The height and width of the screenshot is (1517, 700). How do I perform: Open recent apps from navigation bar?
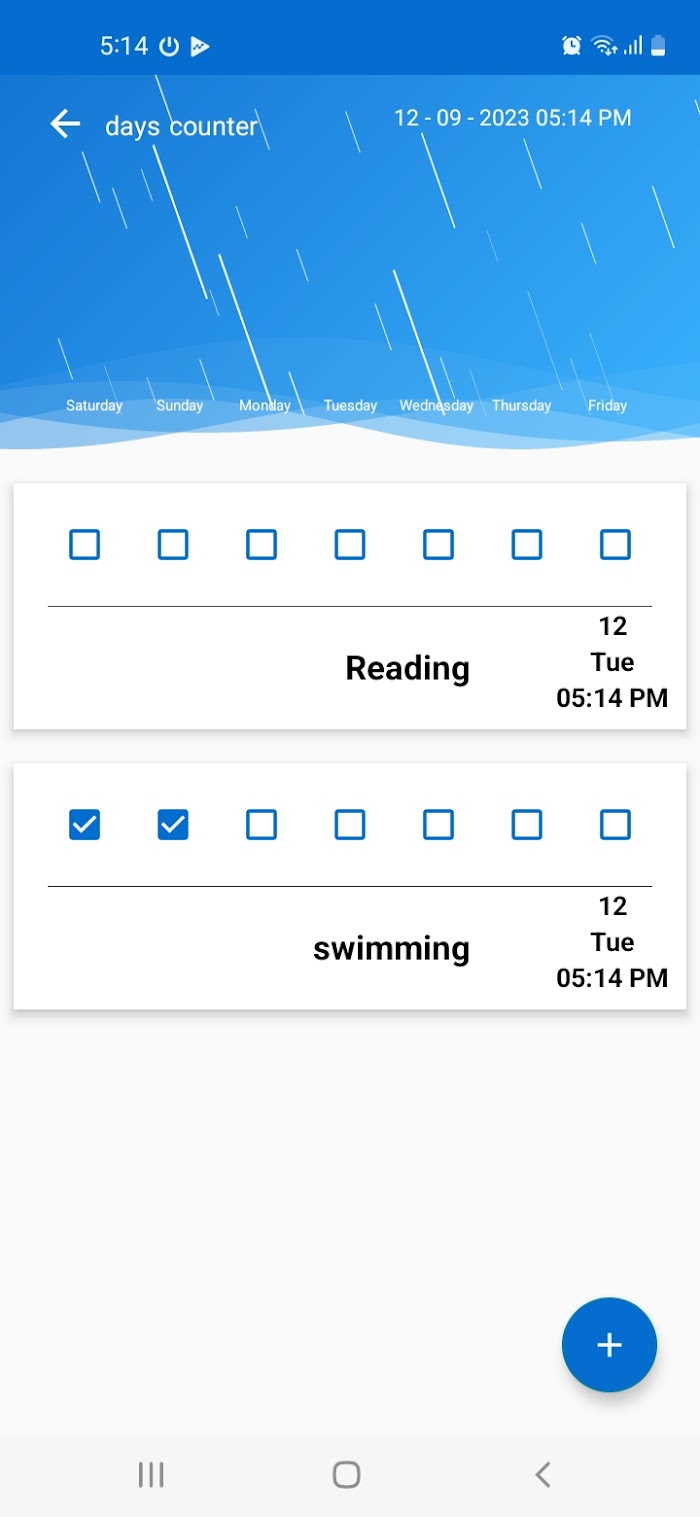(x=151, y=1474)
